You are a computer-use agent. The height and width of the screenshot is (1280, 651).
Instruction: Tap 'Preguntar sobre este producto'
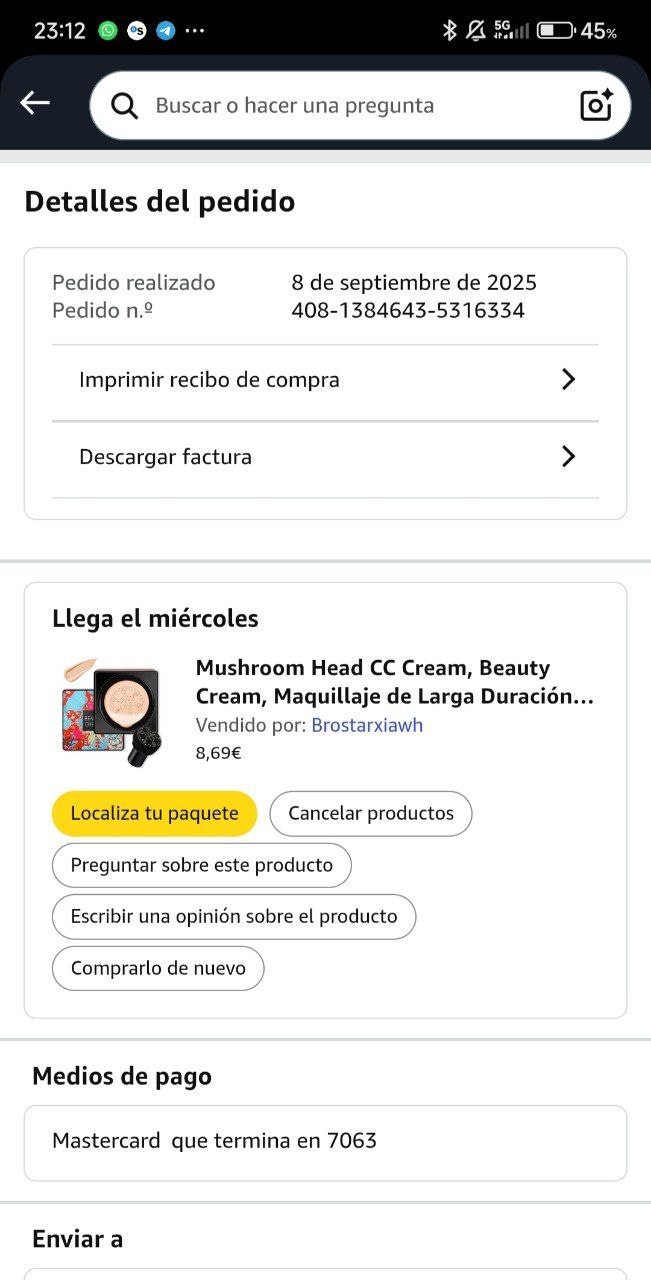coord(201,865)
